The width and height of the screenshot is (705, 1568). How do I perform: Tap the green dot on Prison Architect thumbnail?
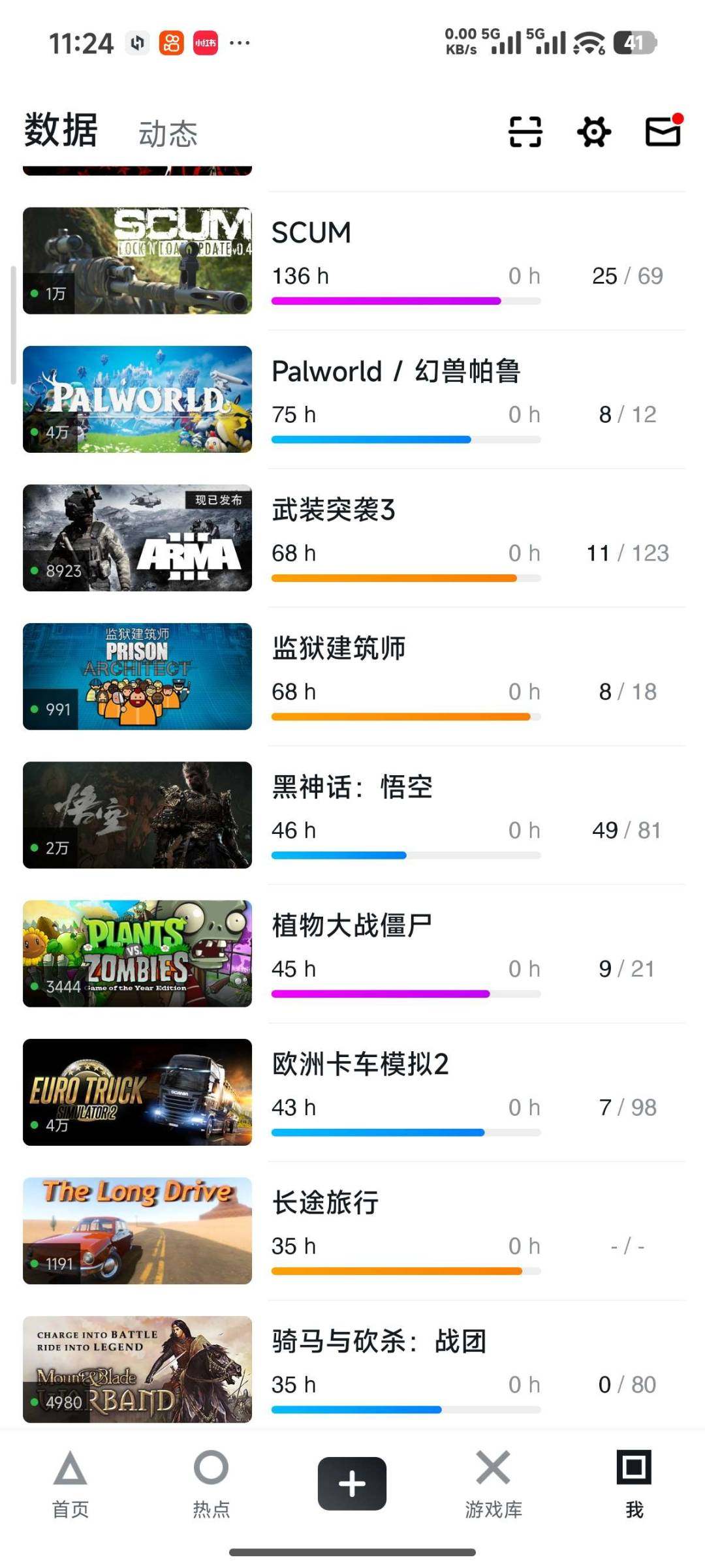point(35,708)
